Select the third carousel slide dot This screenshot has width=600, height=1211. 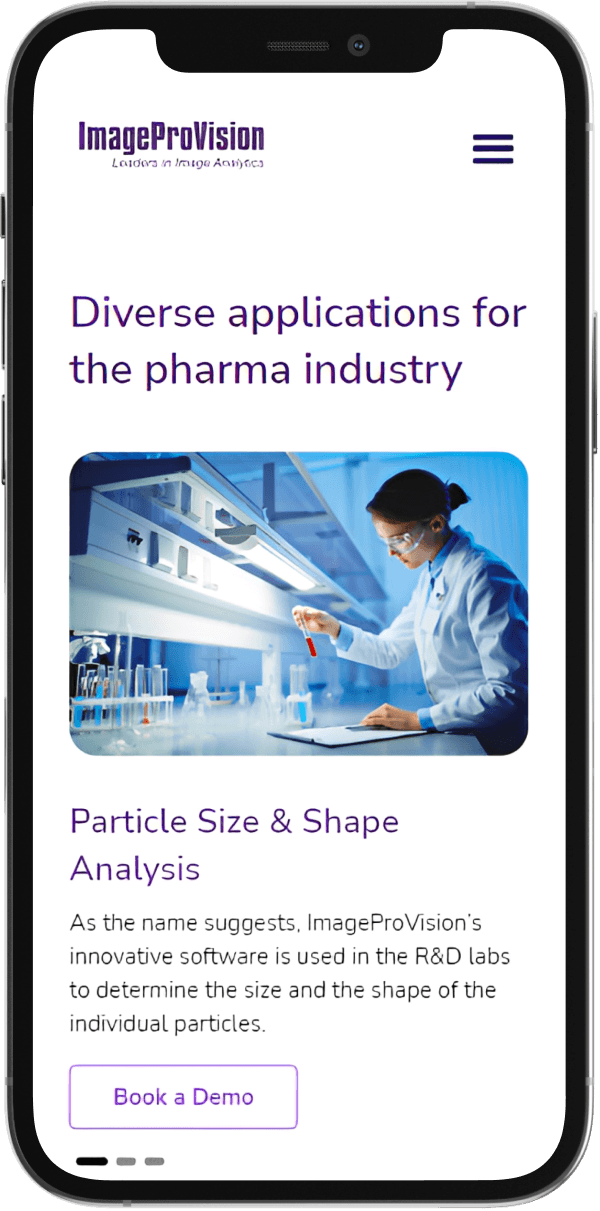click(x=154, y=1162)
